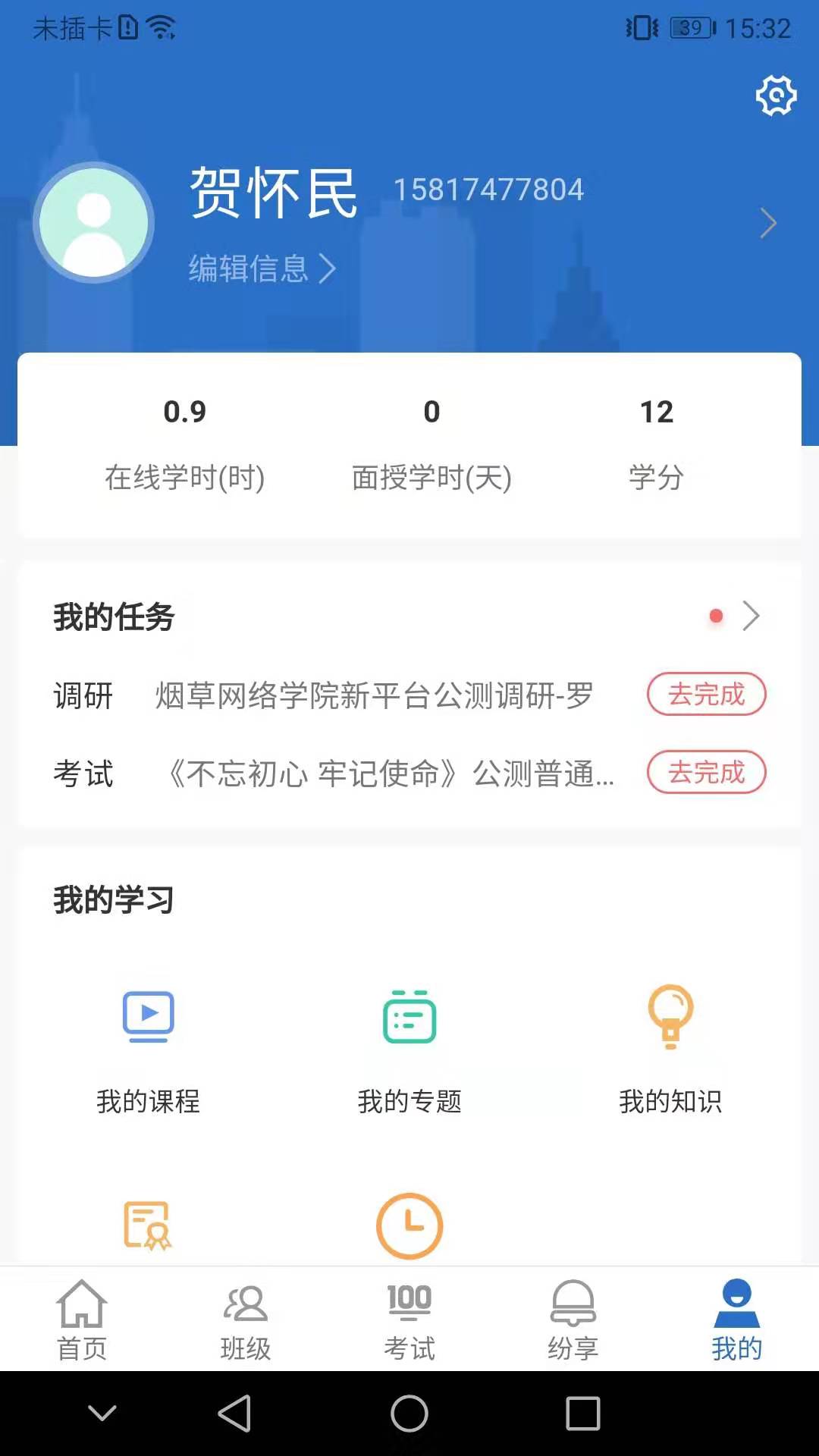Expand the 我的任务 section arrow
The image size is (819, 1456).
[x=752, y=617]
